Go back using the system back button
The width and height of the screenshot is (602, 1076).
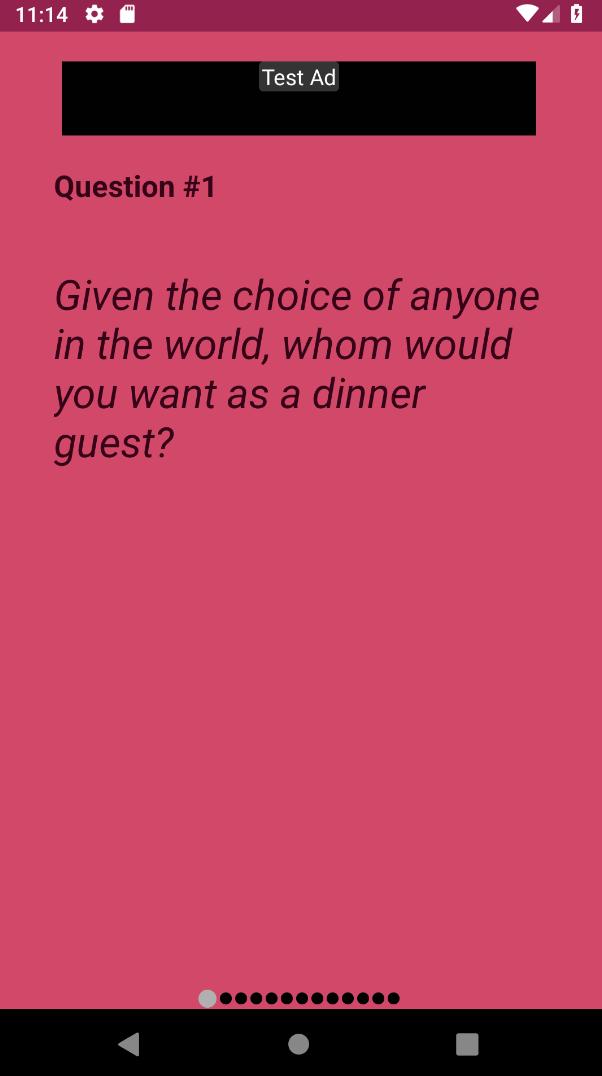pyautogui.click(x=128, y=1044)
